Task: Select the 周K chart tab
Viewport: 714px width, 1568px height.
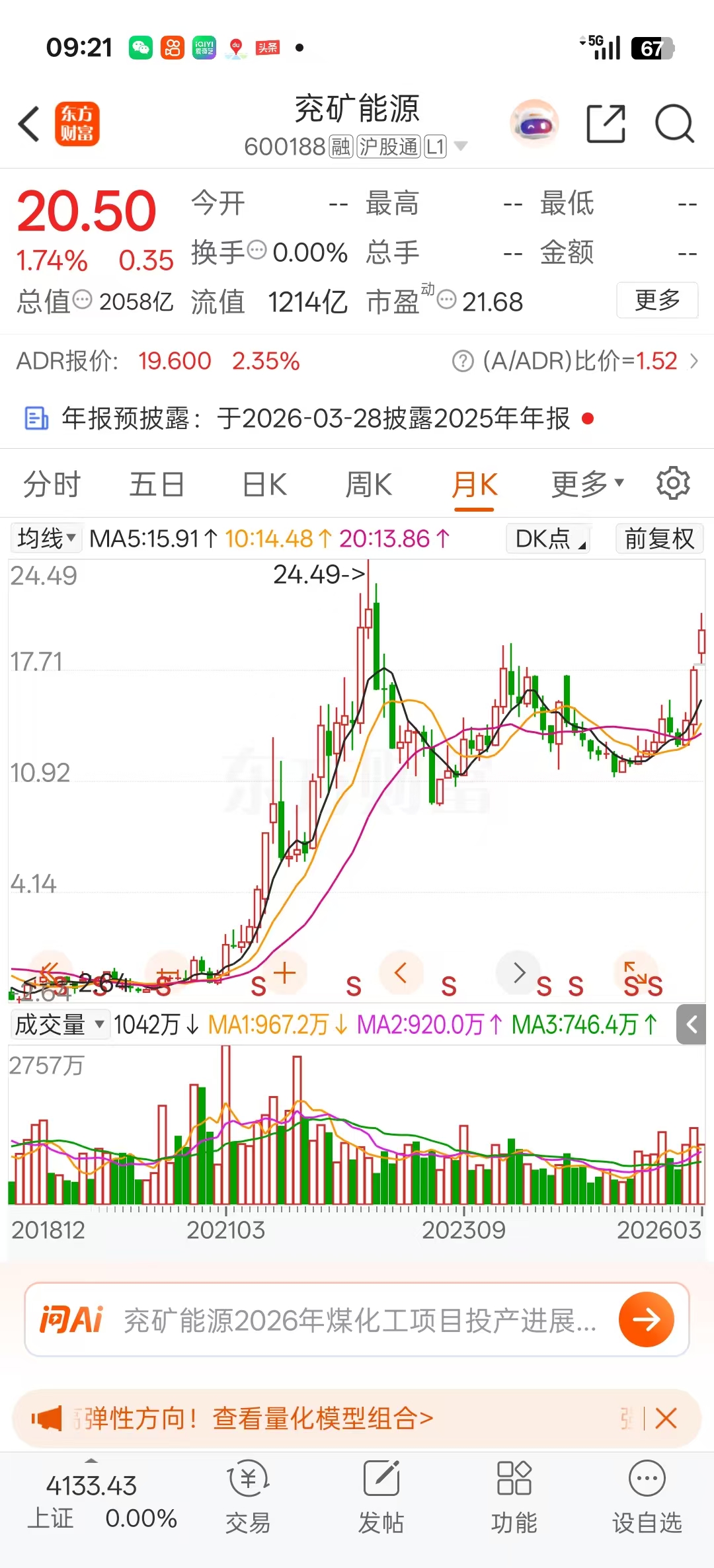Action: [369, 485]
